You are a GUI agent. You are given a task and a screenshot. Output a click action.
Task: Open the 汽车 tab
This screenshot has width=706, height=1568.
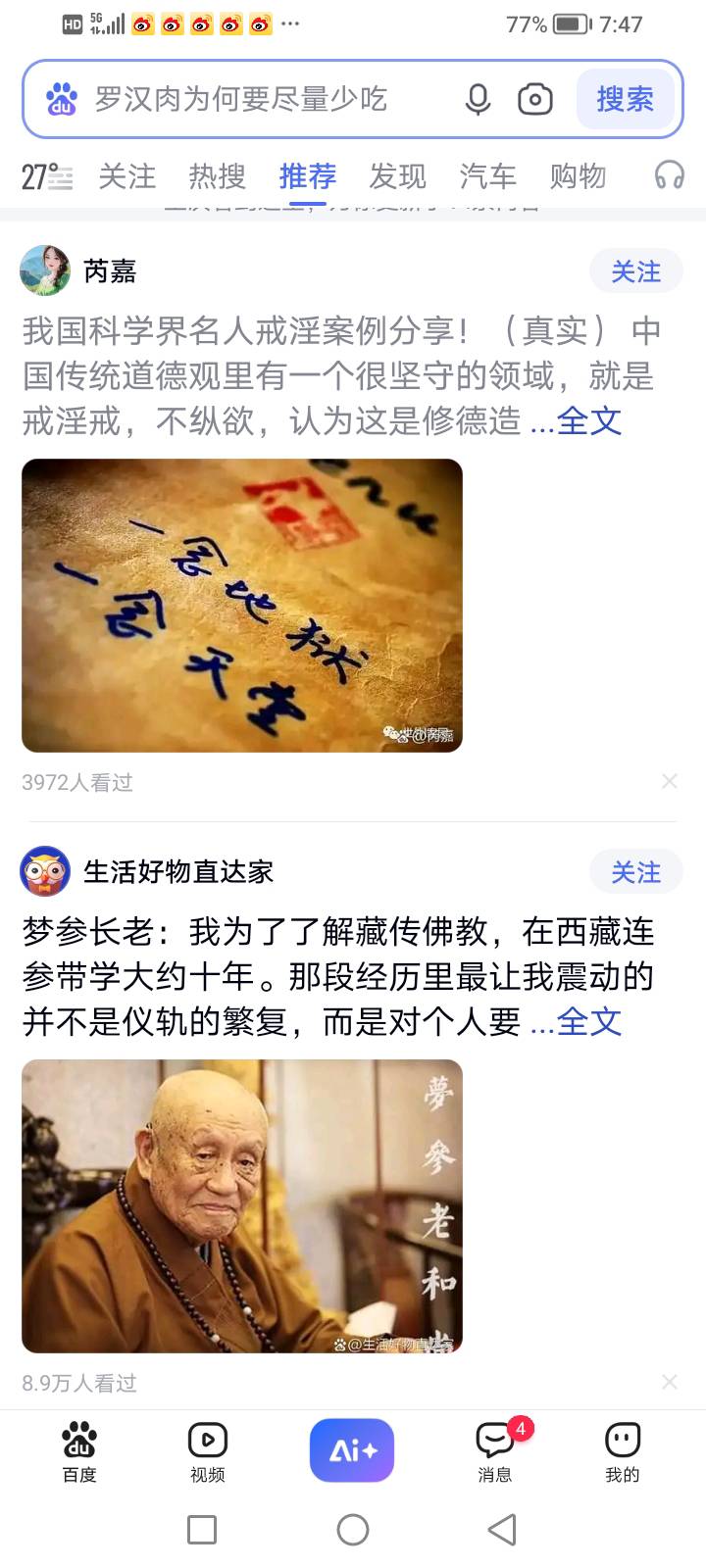pos(487,176)
